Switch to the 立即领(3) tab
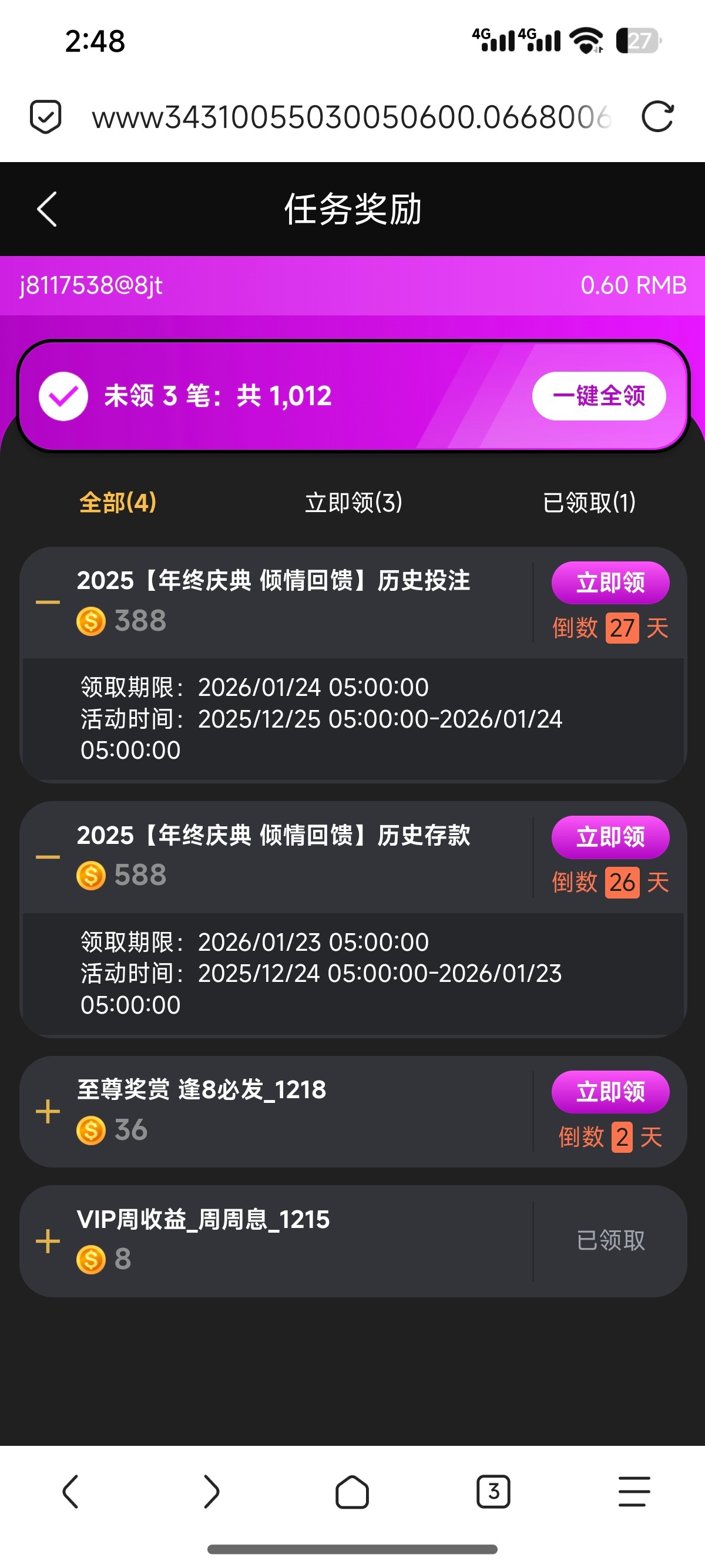705x1568 pixels. click(x=353, y=503)
